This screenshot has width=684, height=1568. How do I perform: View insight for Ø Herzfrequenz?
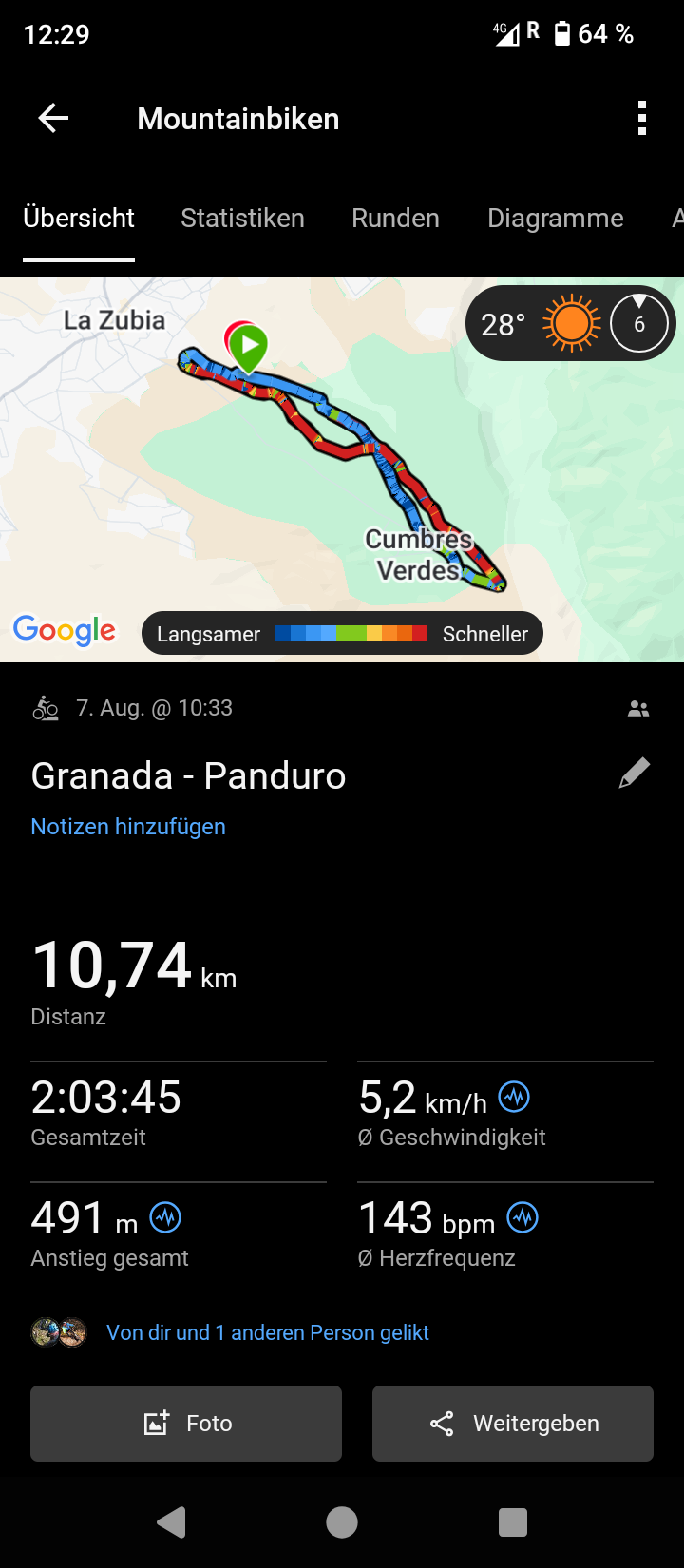pos(522,1218)
